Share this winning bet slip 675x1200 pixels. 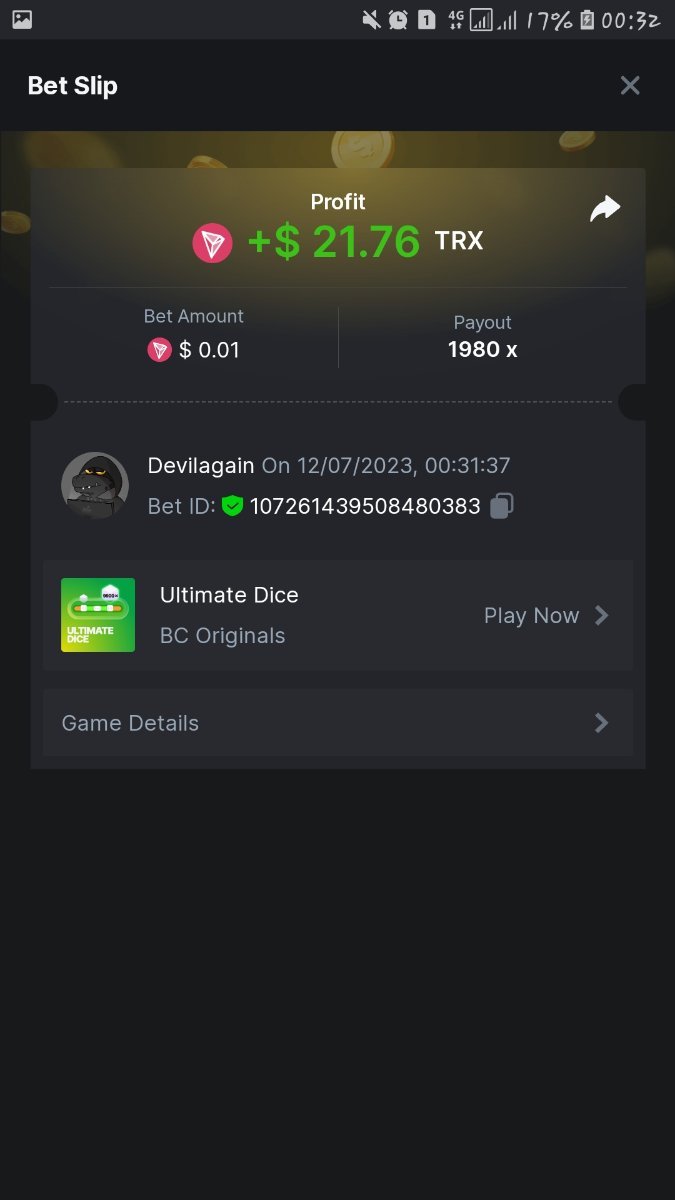click(x=604, y=209)
